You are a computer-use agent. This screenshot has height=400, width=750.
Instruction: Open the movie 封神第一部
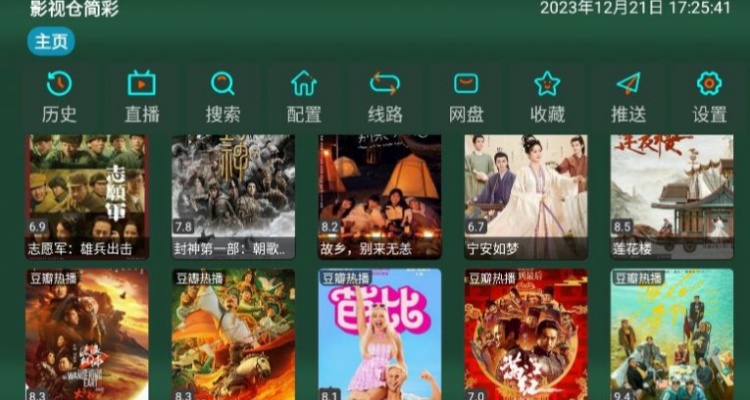233,196
